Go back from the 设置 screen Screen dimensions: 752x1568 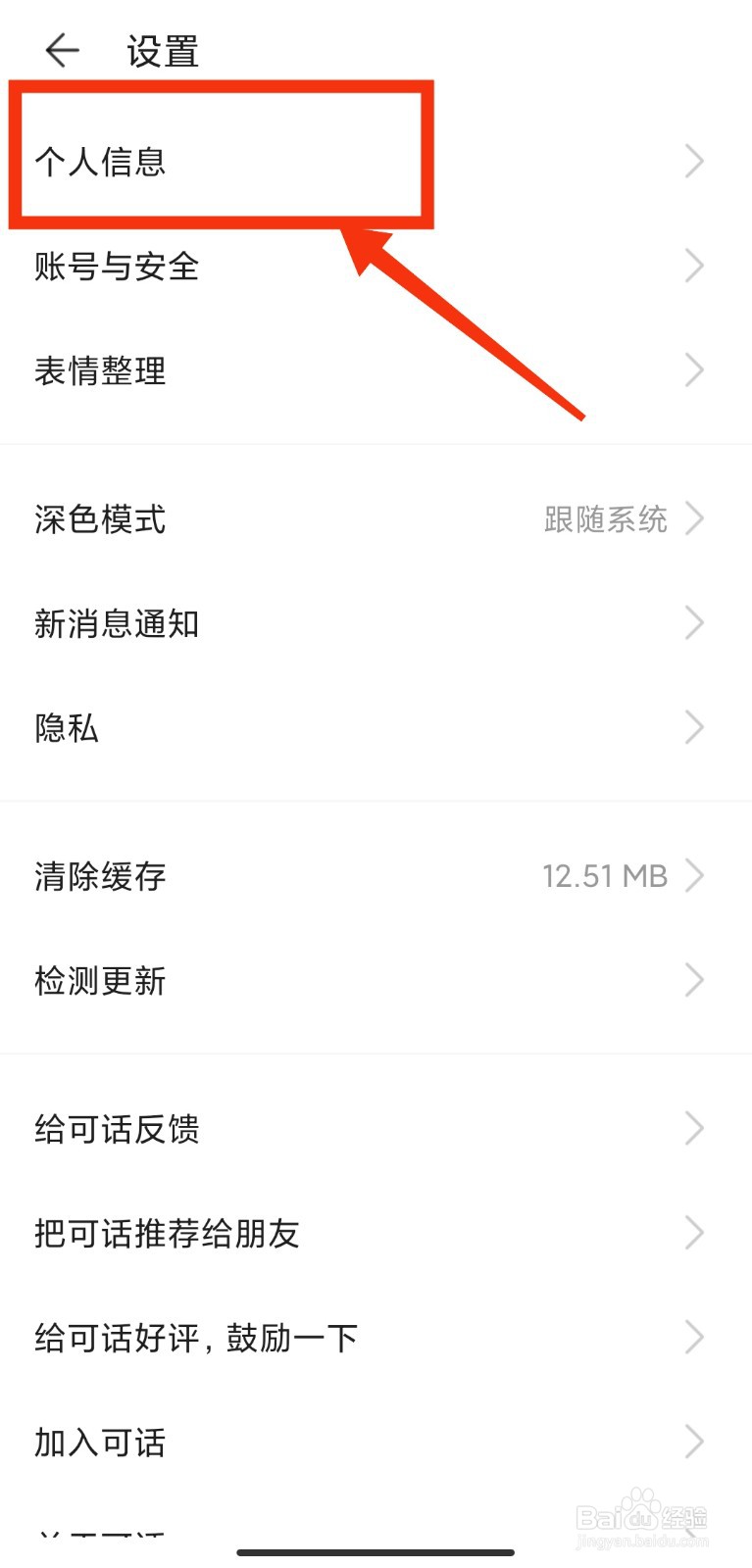(62, 50)
